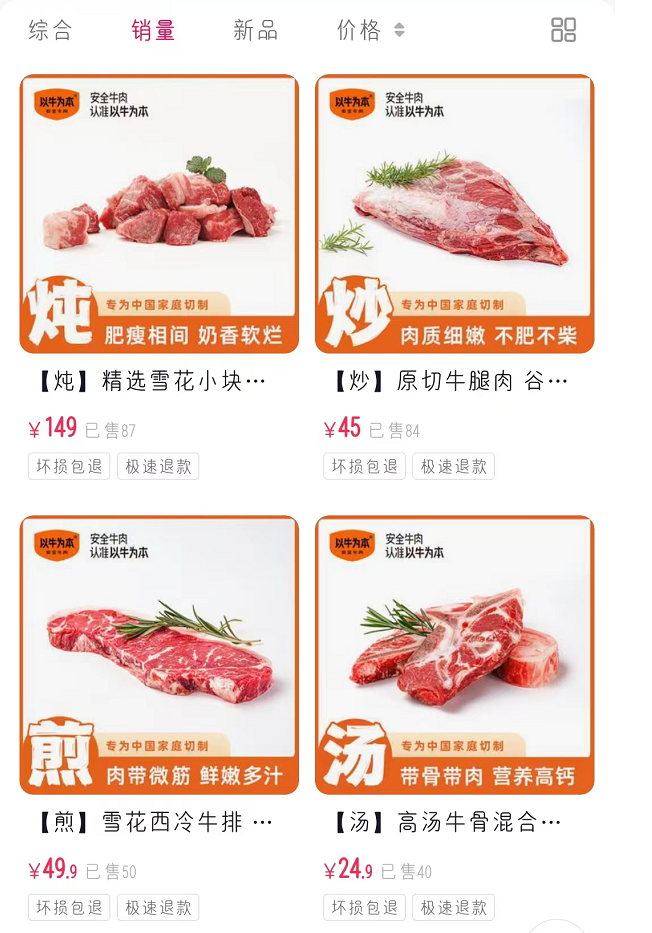Open the 【炒】原切牛腿肉 product card

click(454, 215)
